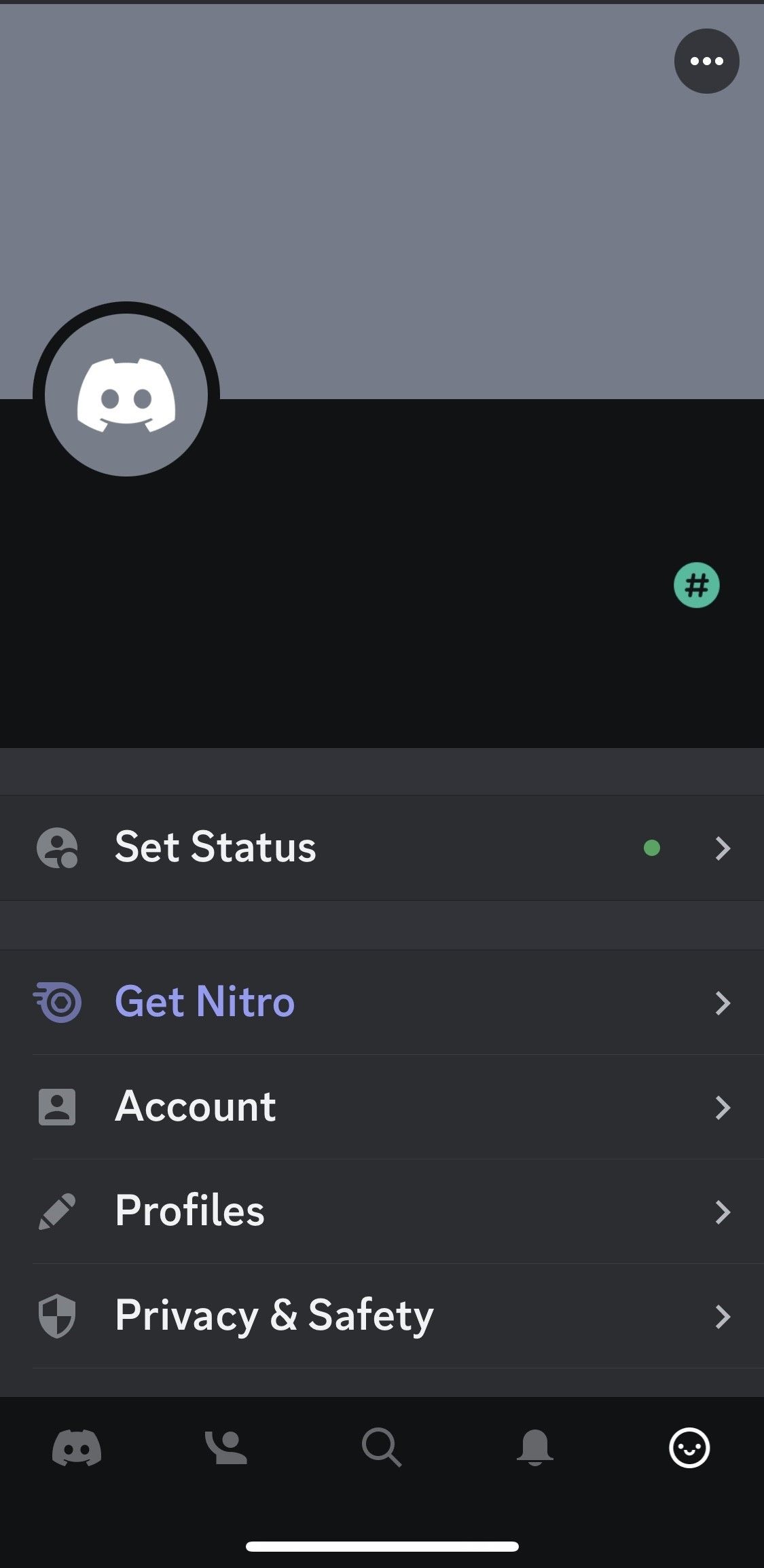Image resolution: width=764 pixels, height=1568 pixels.
Task: Open Search from the magnifier icon
Action: click(x=382, y=1446)
